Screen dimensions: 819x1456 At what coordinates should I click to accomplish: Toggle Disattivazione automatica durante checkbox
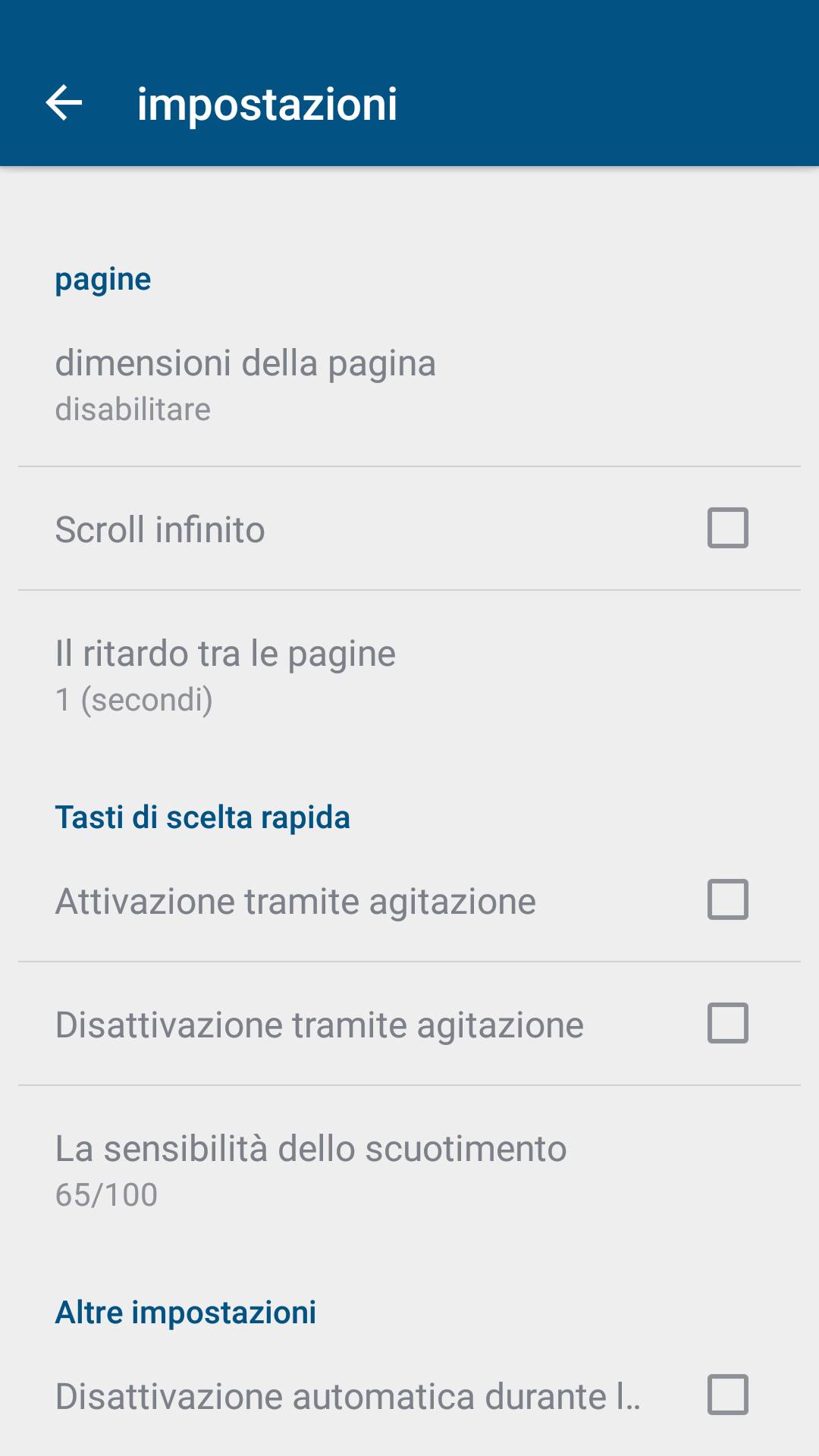727,1395
